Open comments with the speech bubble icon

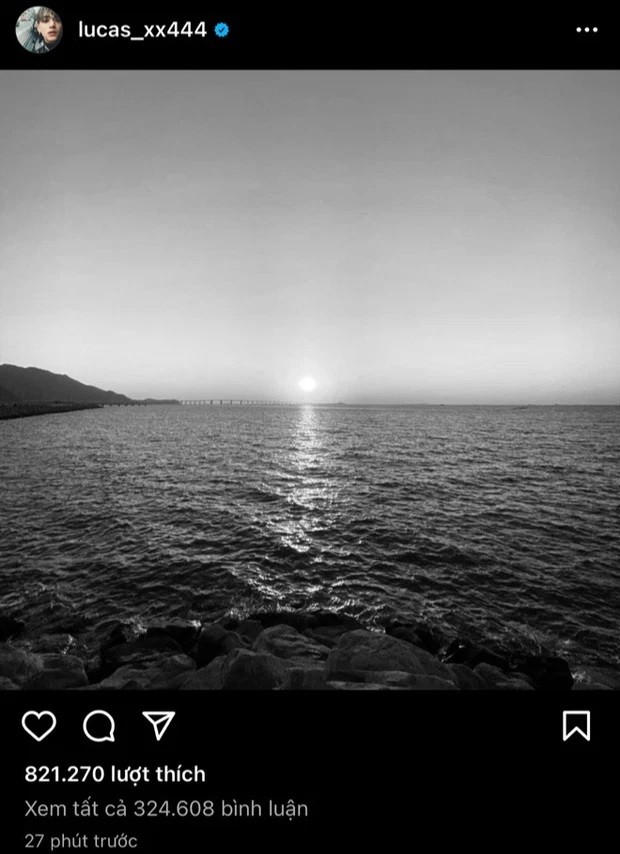[98, 726]
